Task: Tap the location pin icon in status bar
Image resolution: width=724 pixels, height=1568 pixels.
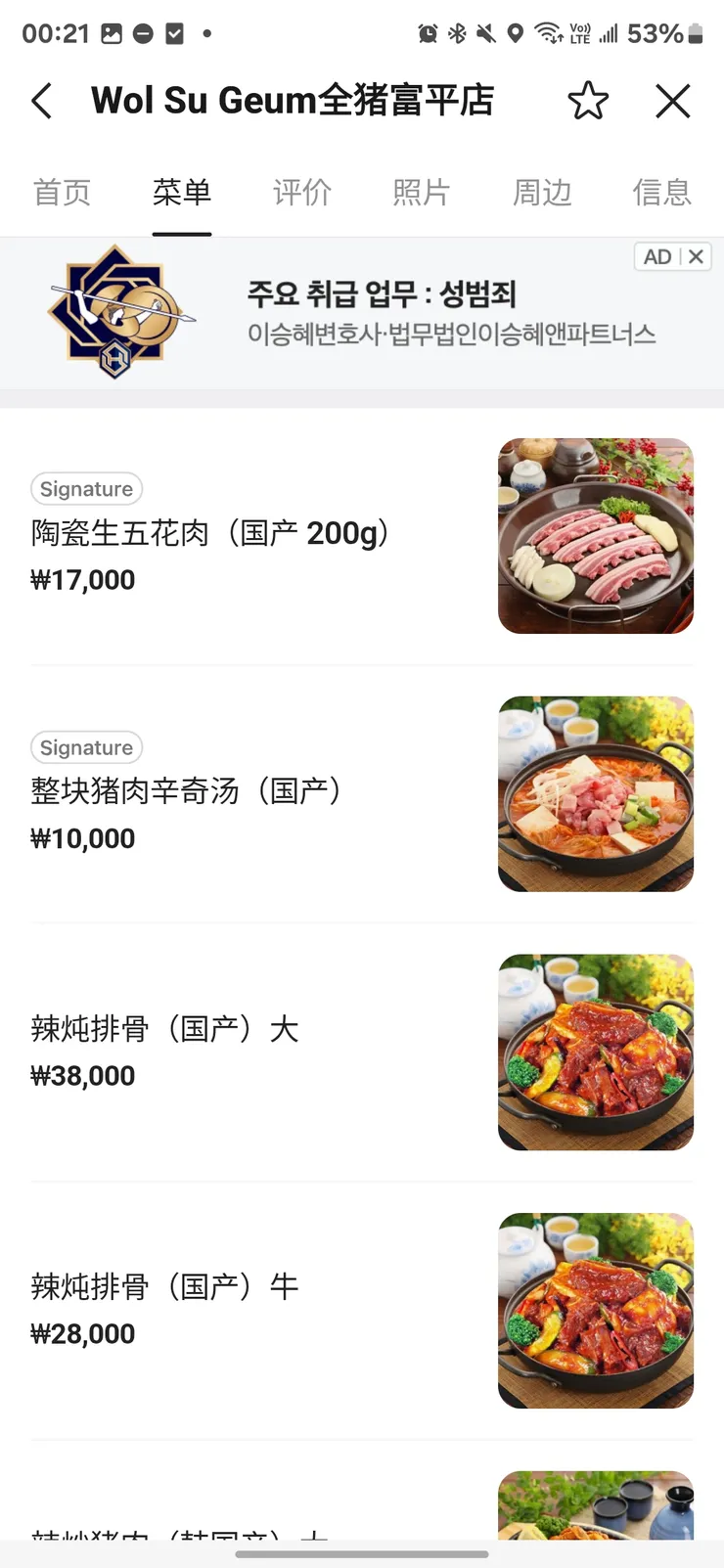Action: (x=516, y=32)
